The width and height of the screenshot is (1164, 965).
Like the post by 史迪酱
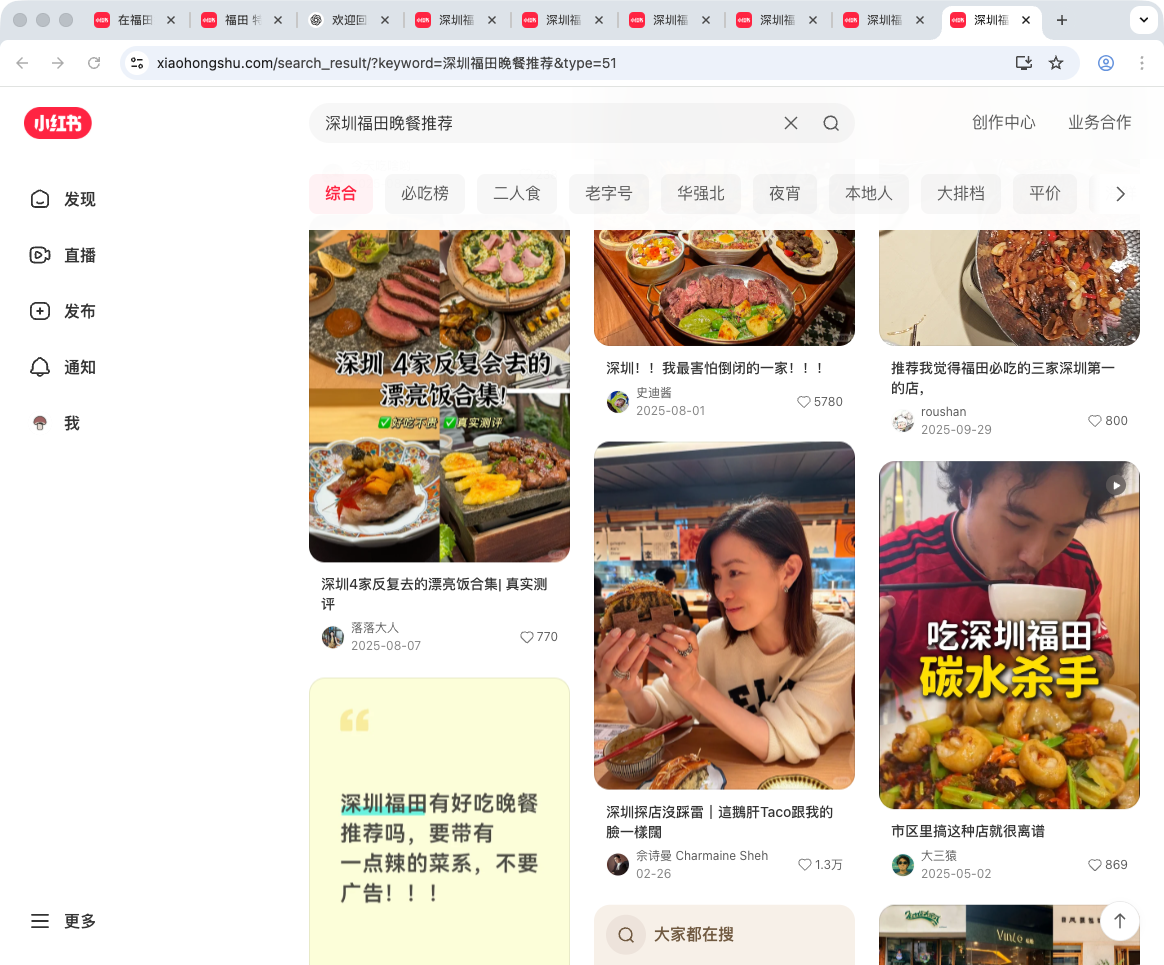pyautogui.click(x=804, y=401)
